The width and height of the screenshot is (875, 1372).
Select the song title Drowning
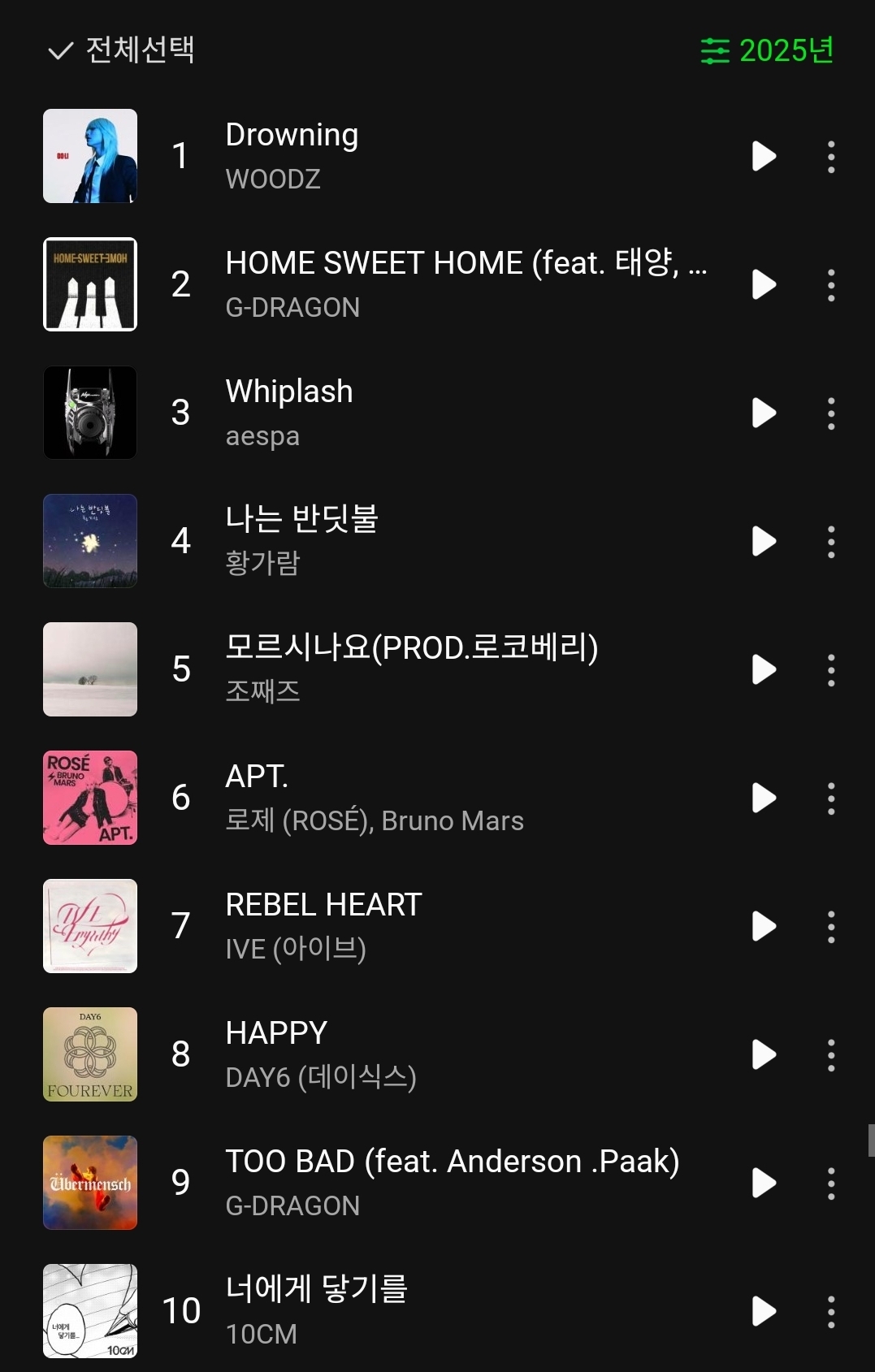click(292, 135)
